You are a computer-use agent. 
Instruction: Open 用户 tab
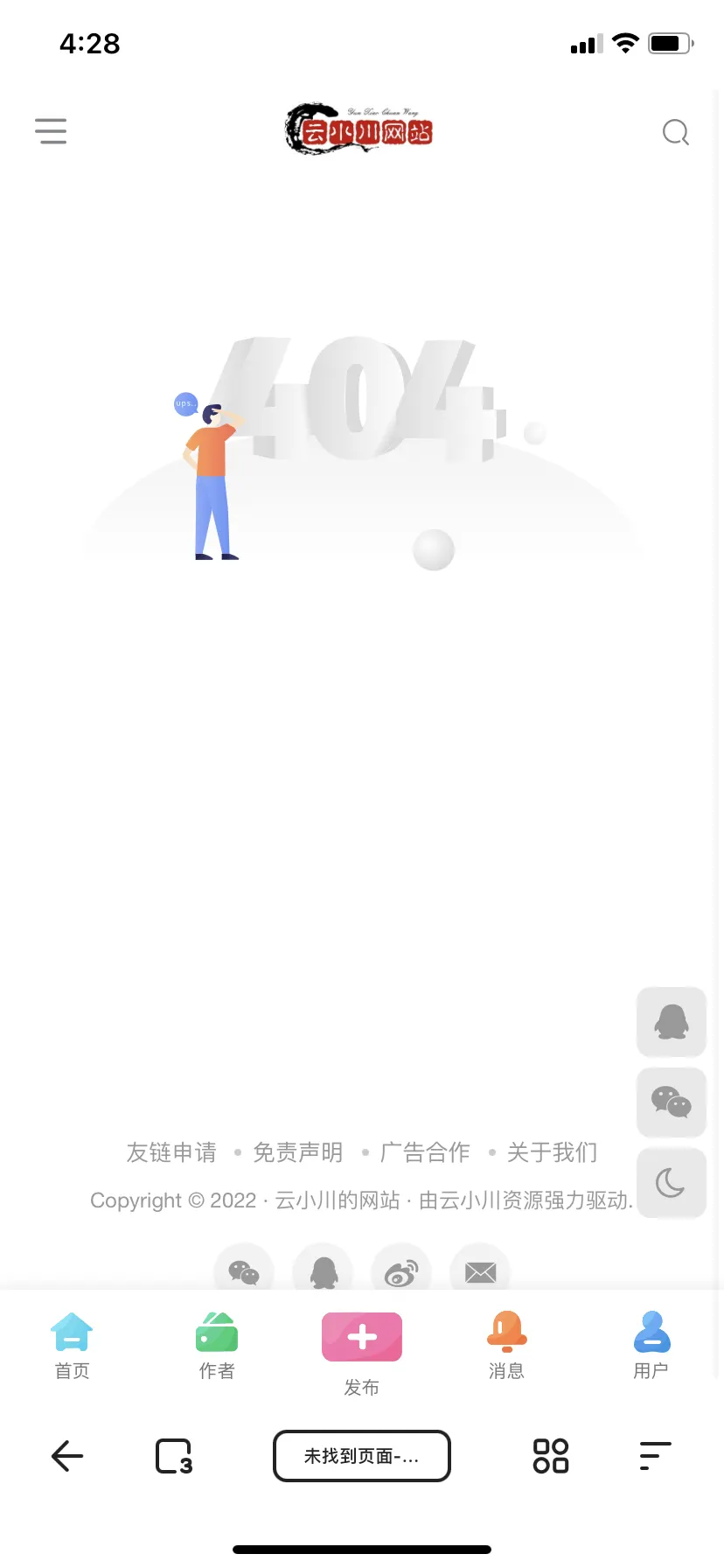click(651, 1346)
